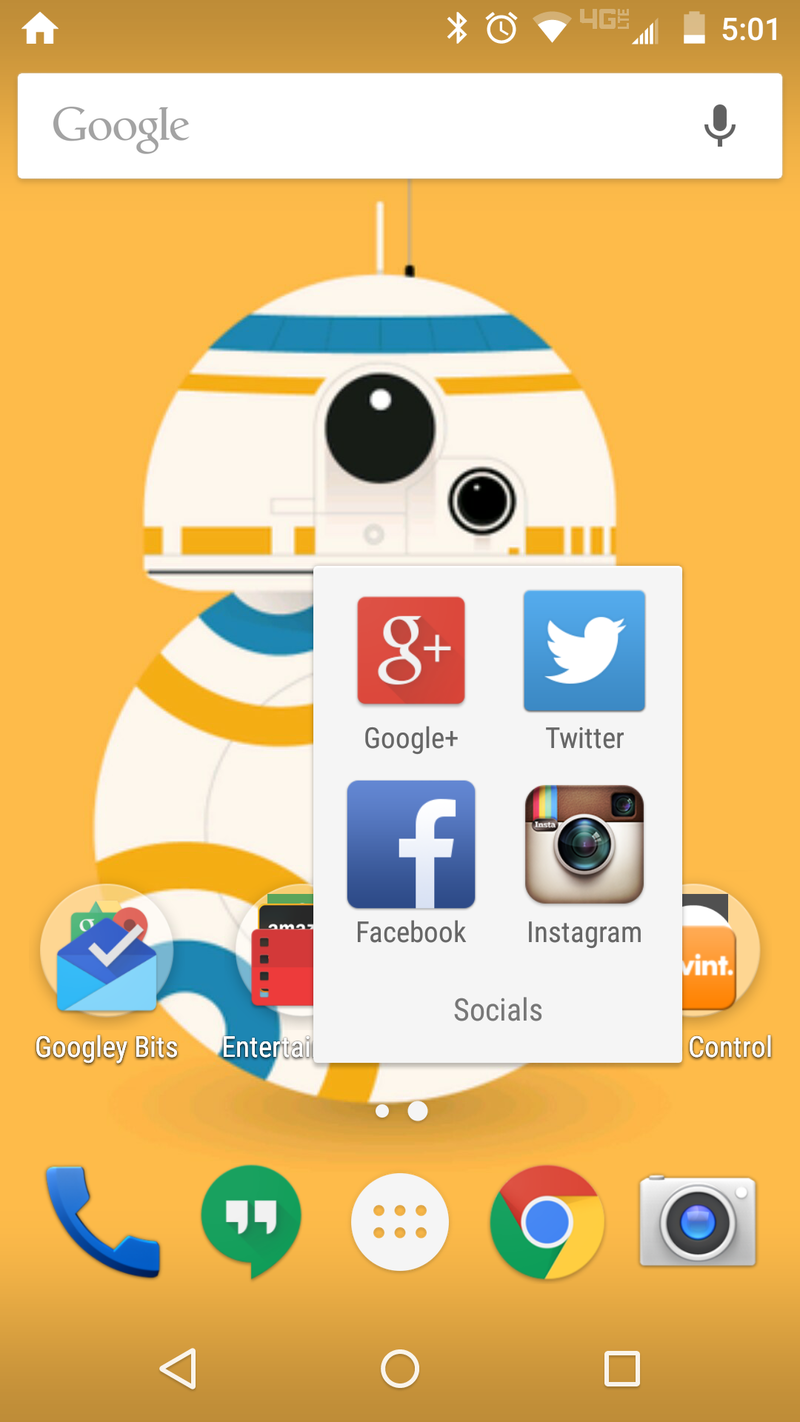Open Hangouts from the dock
Screen dimensions: 800x1422
pos(250,1220)
